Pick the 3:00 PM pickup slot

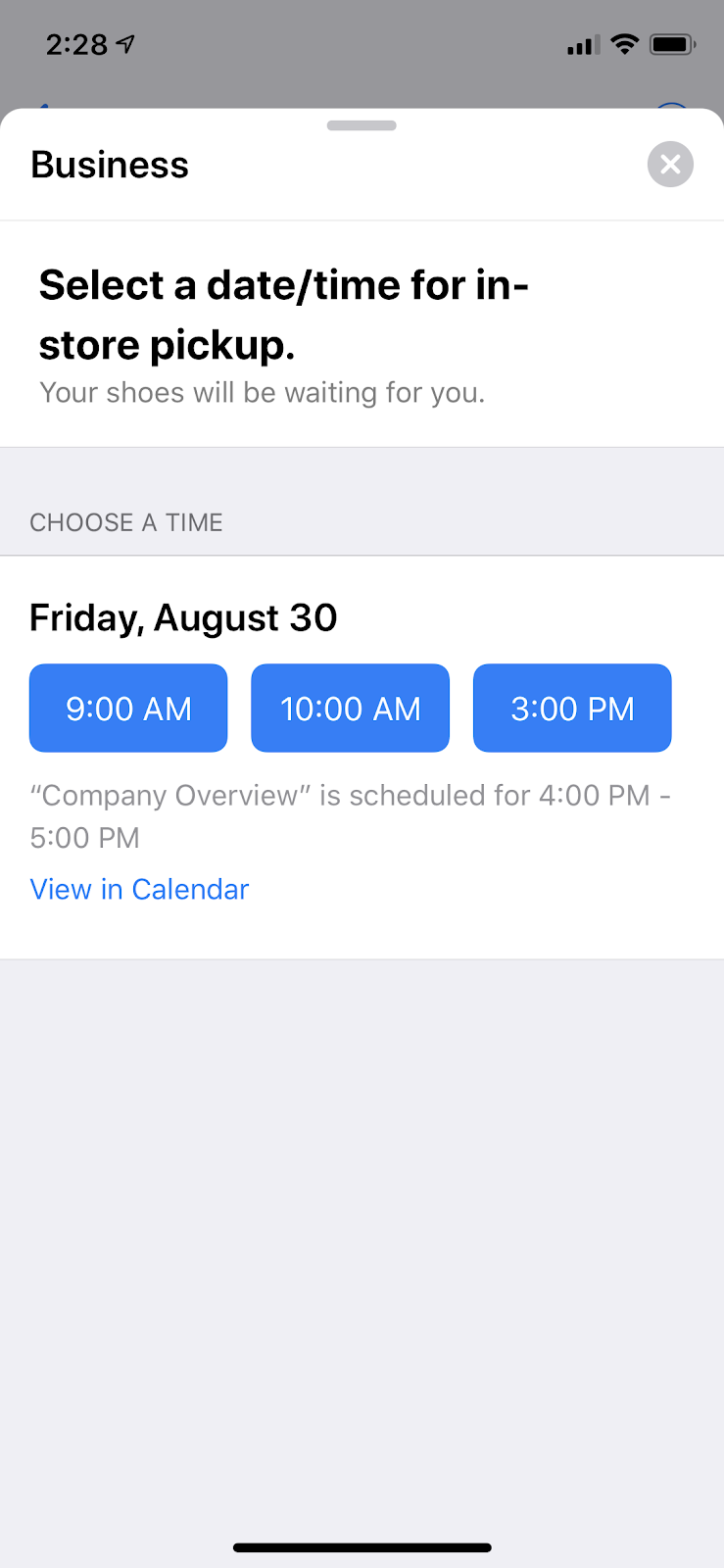(x=572, y=709)
